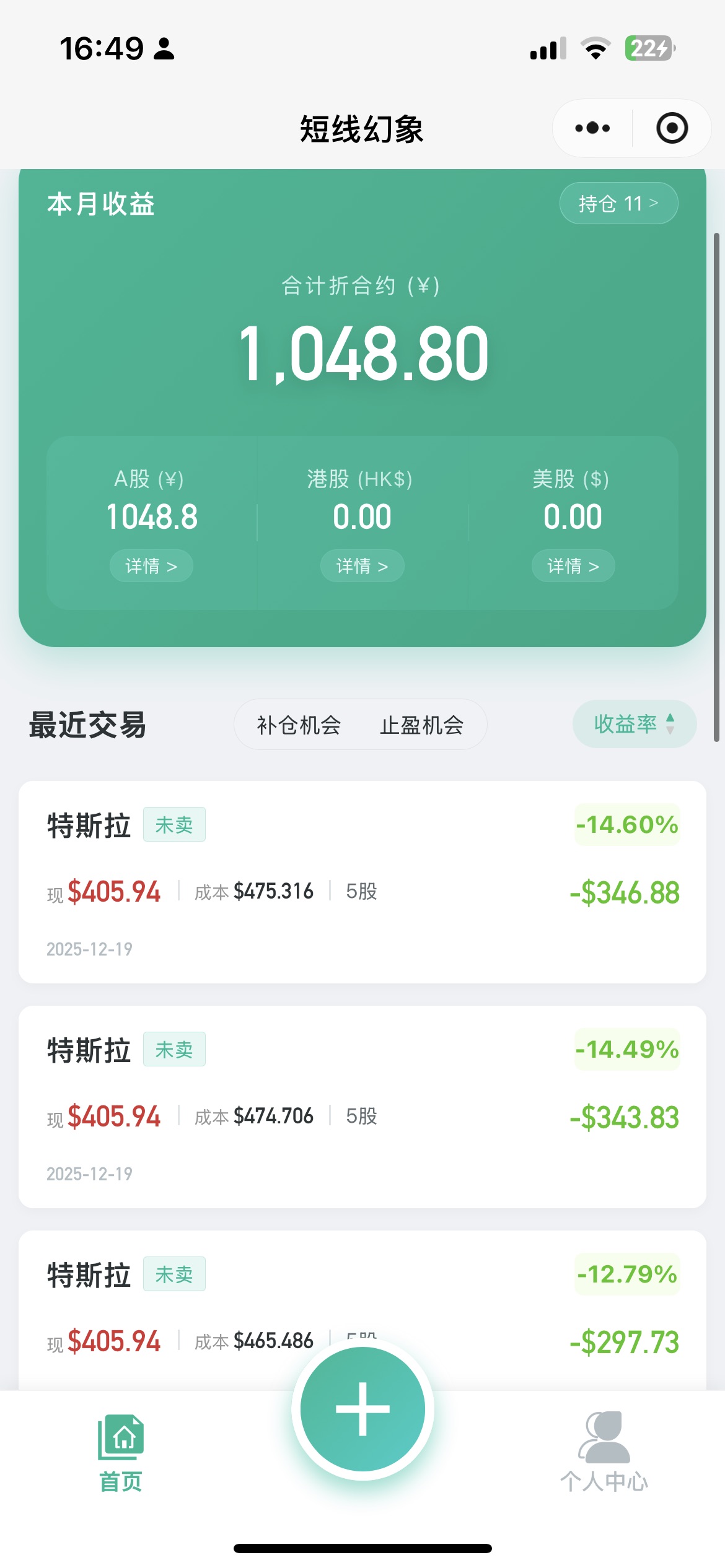Open the 持仓 11 holdings list
The height and width of the screenshot is (1568, 725).
point(618,203)
